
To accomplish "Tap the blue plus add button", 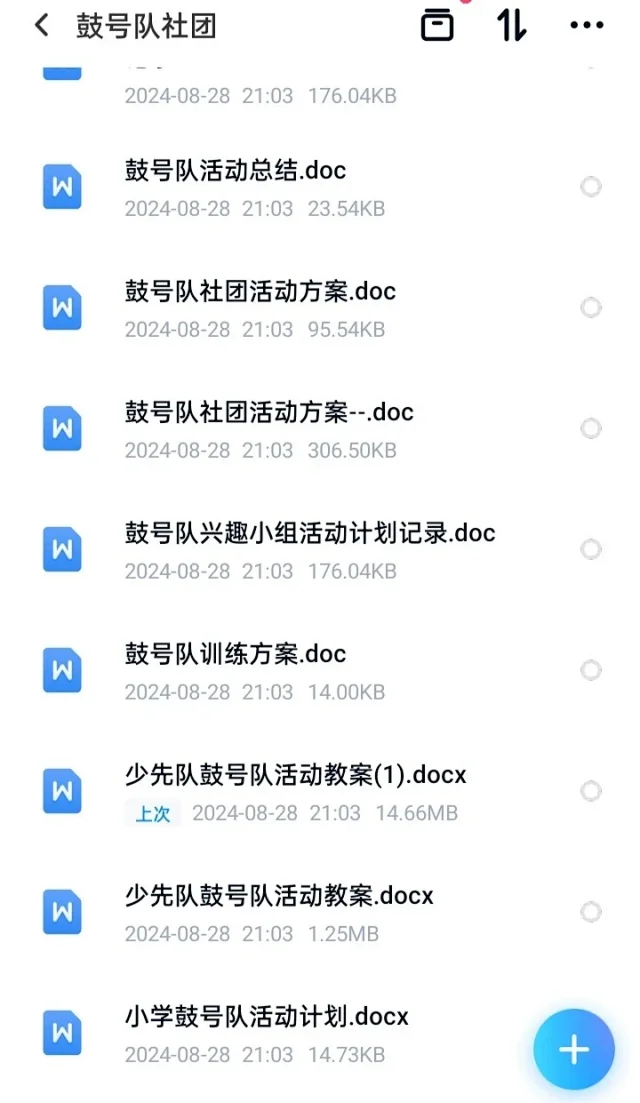I will point(574,1050).
